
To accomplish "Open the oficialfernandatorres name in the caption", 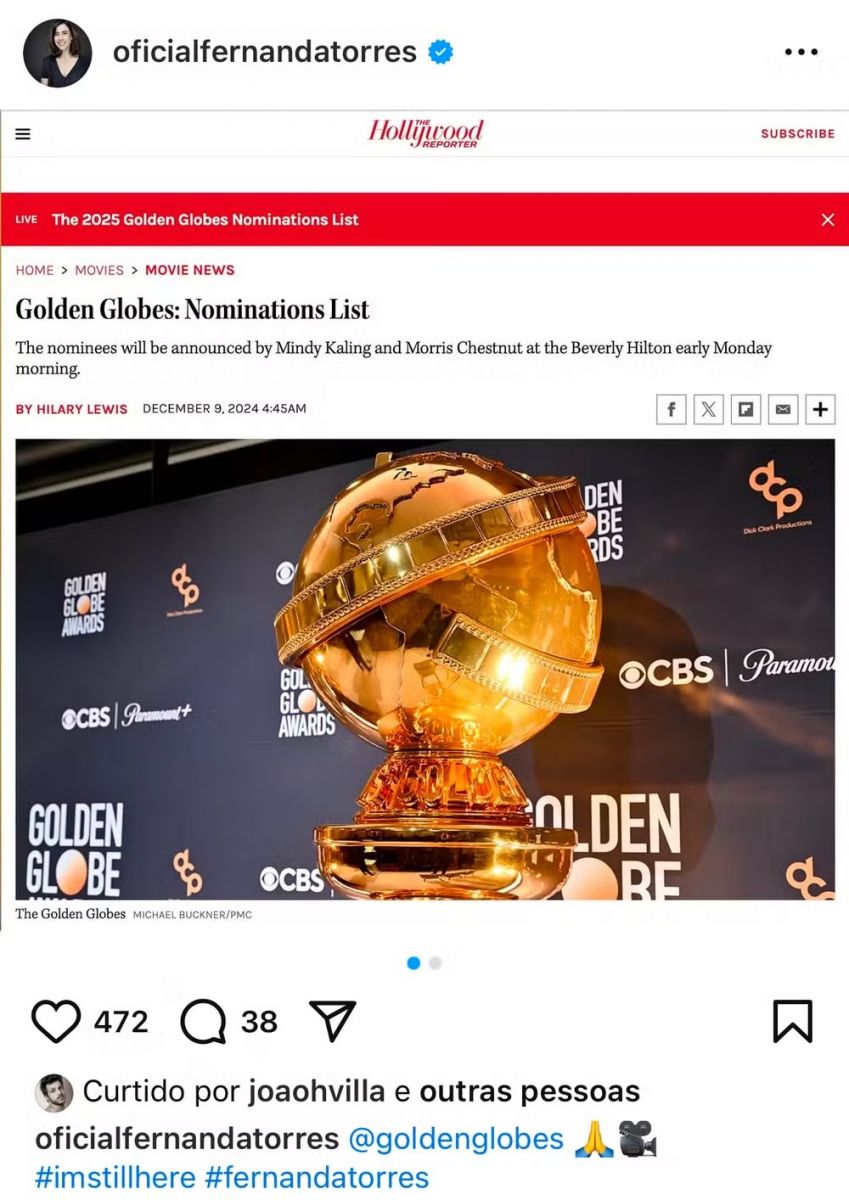I will click(x=187, y=1139).
